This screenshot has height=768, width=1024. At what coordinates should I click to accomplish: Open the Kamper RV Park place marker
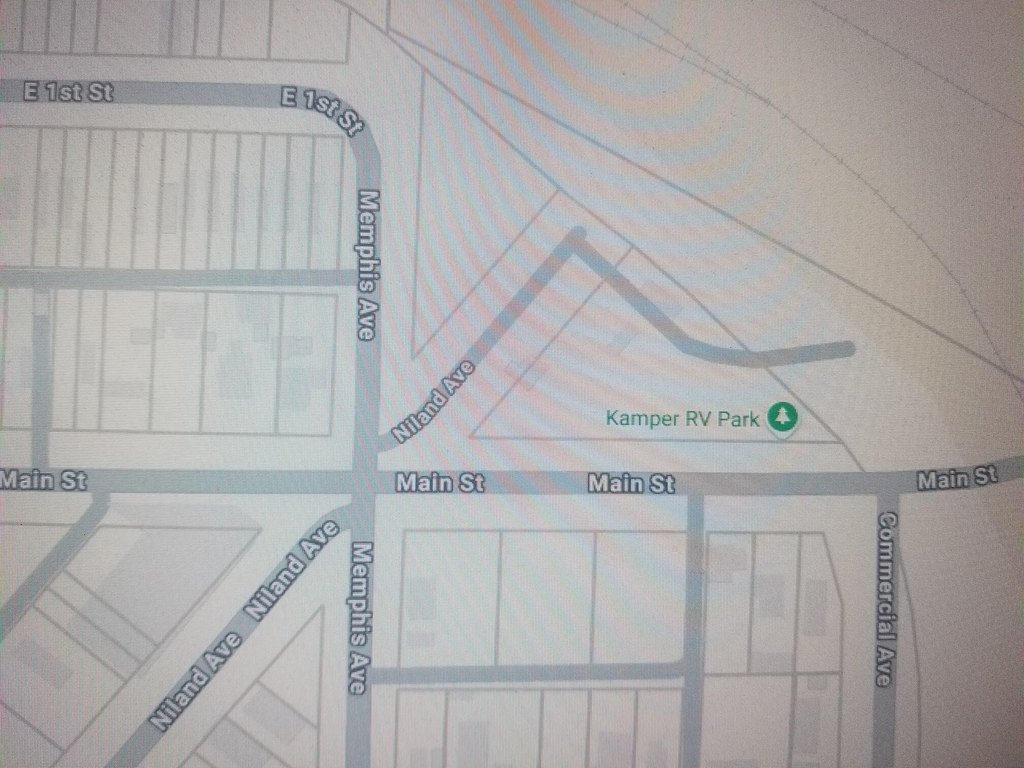783,418
